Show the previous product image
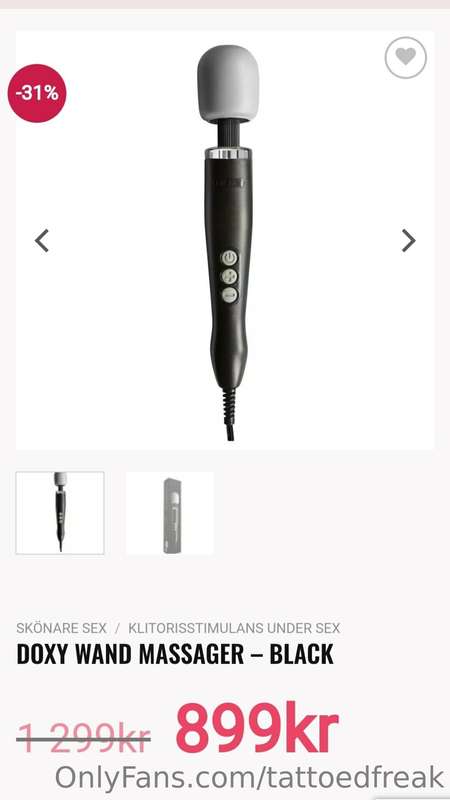 [x=42, y=241]
